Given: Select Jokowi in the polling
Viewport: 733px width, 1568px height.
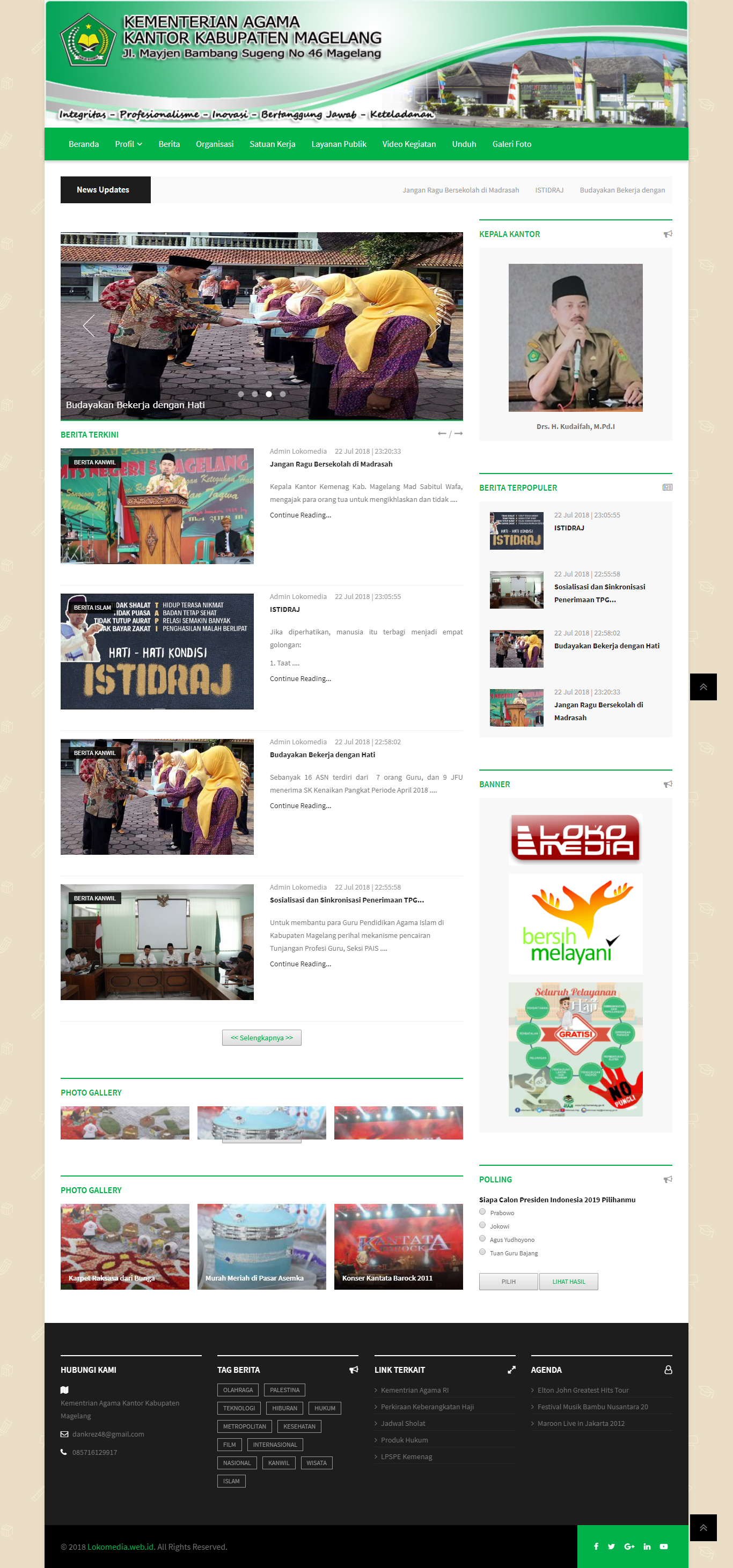Looking at the screenshot, I should 482,1225.
